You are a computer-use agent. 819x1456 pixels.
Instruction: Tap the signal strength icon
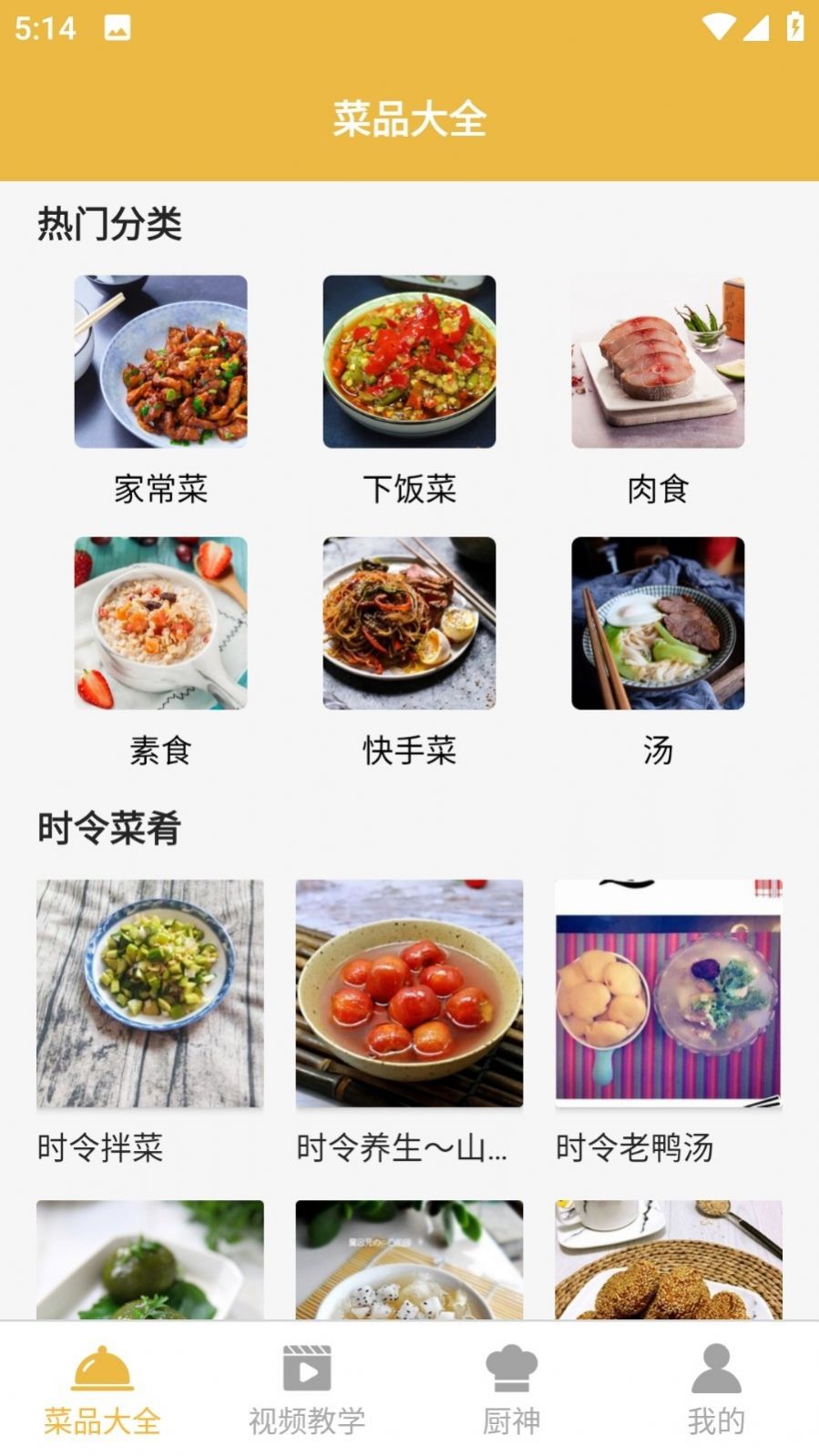tap(759, 27)
